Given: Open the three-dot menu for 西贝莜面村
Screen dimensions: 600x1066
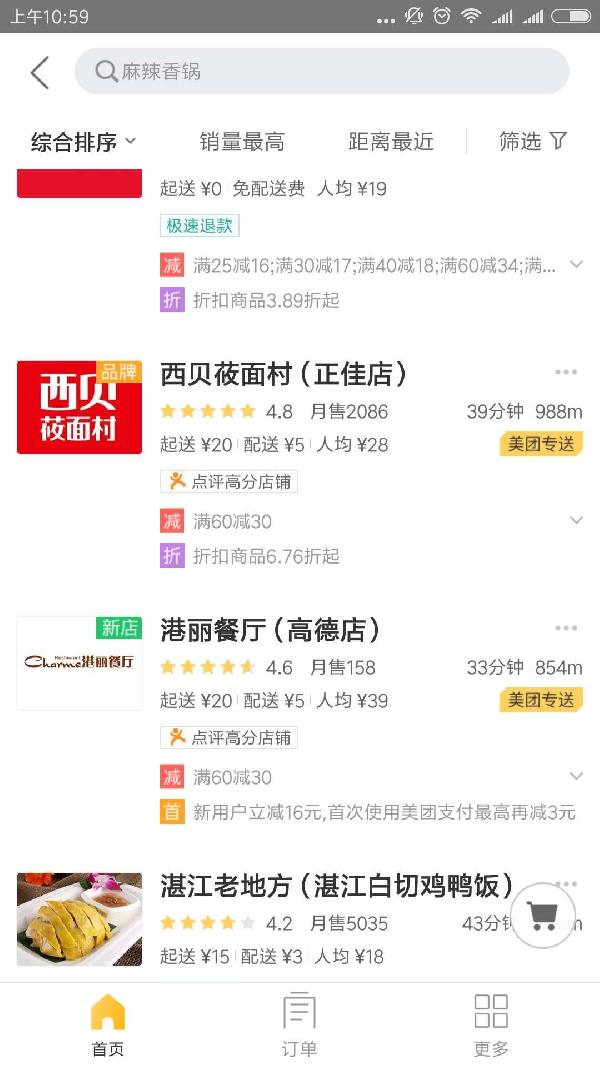Looking at the screenshot, I should pyautogui.click(x=566, y=373).
